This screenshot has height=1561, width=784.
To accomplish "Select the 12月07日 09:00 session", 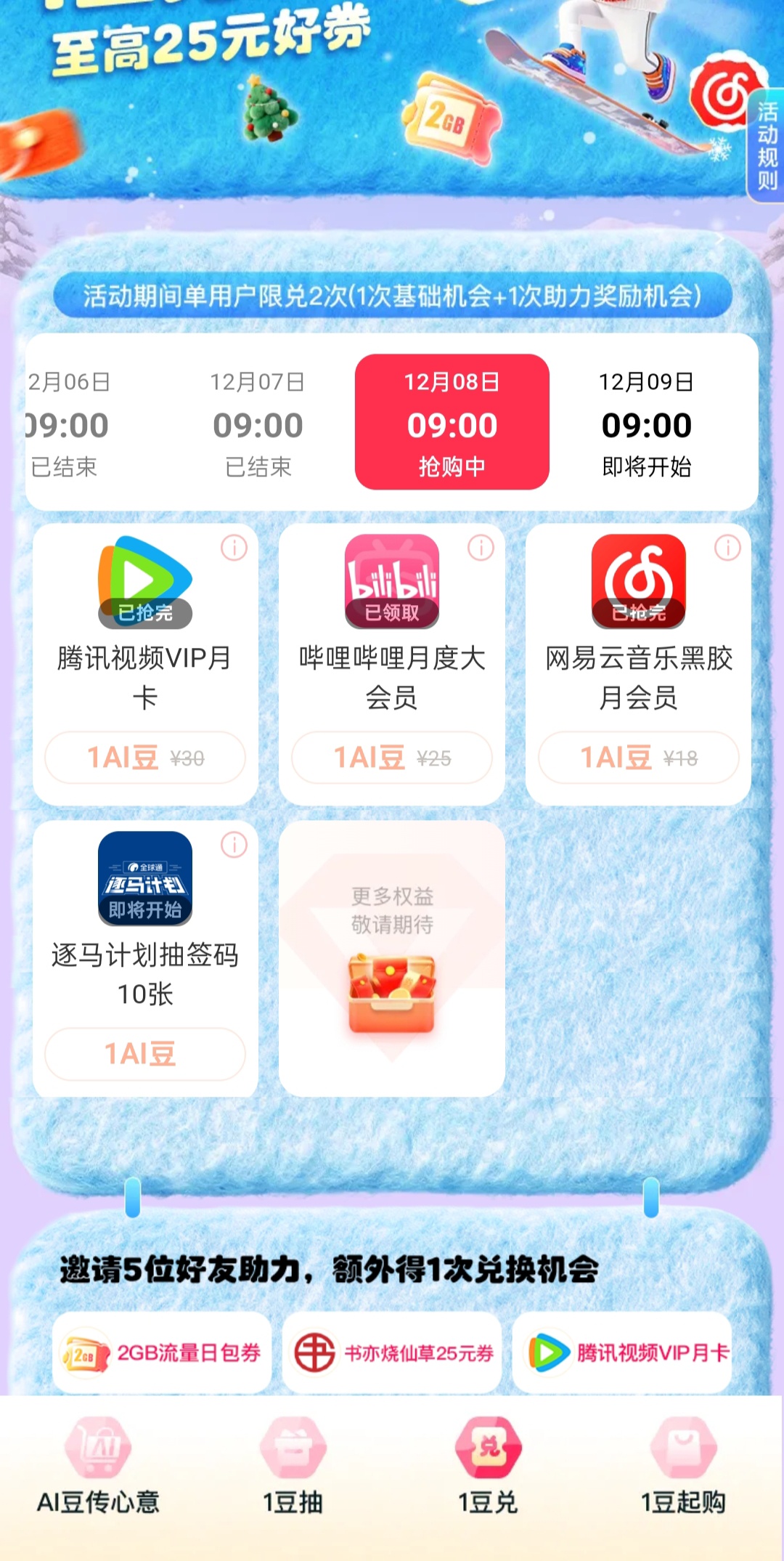I will pyautogui.click(x=258, y=423).
